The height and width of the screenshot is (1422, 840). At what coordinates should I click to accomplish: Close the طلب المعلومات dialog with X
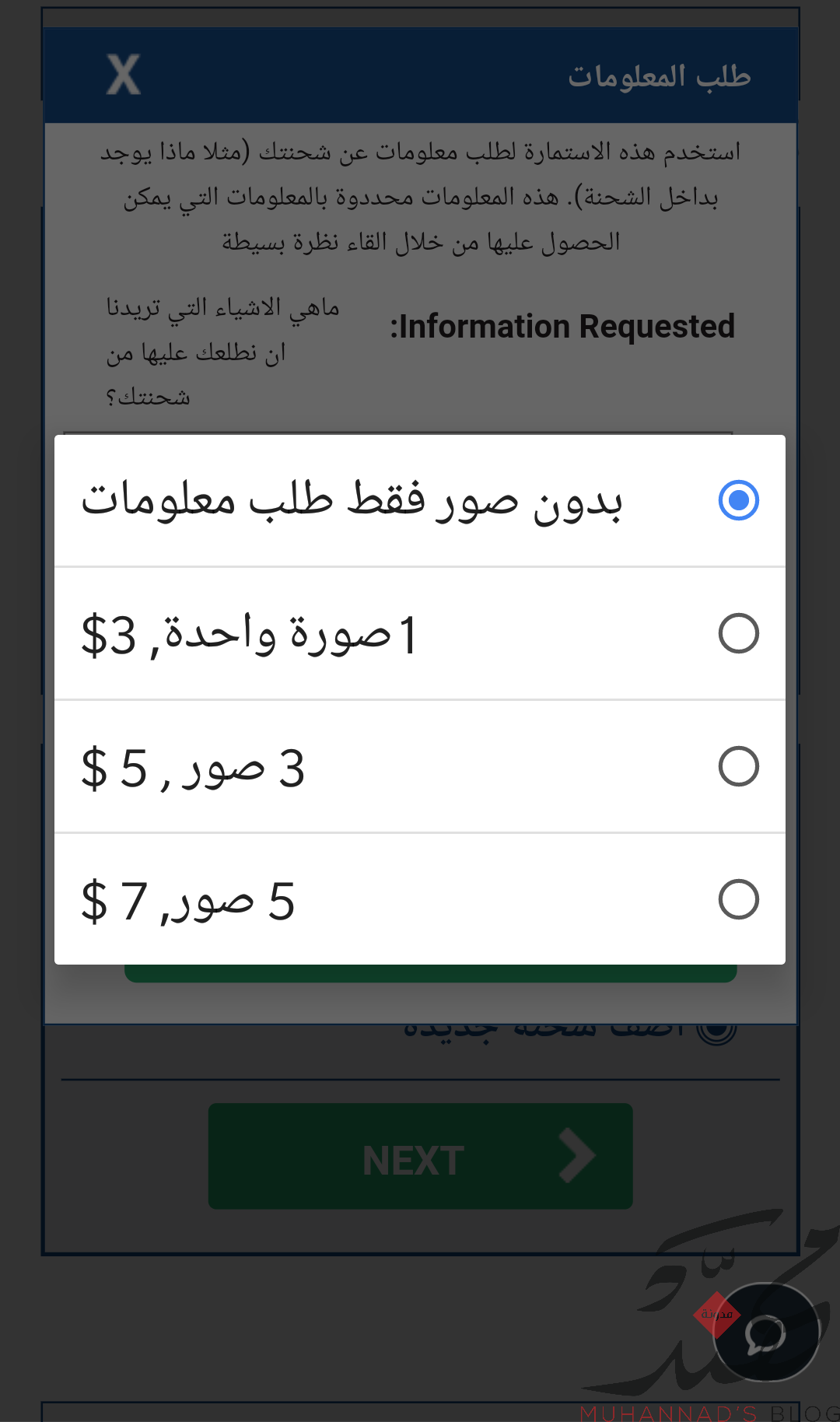click(124, 75)
